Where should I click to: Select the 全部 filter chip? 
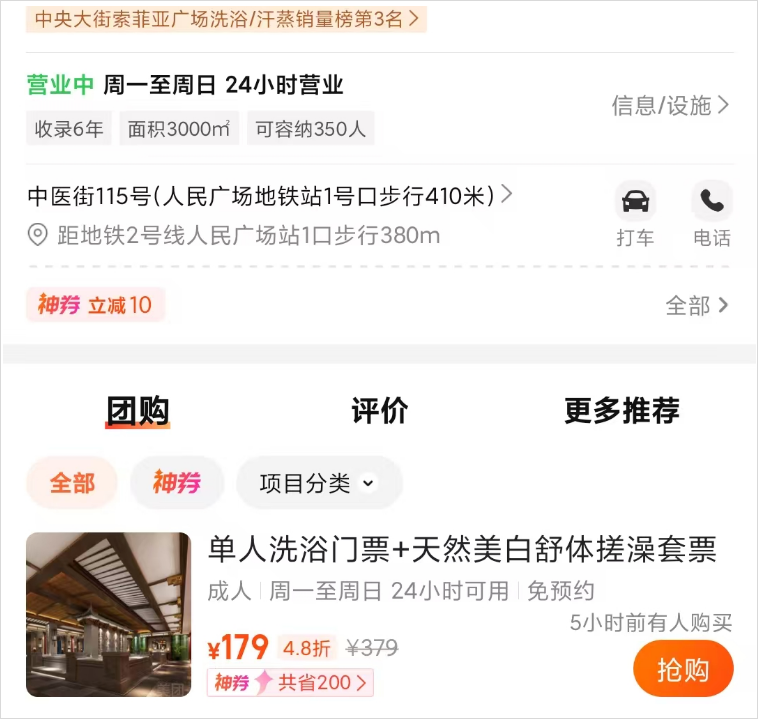[72, 483]
